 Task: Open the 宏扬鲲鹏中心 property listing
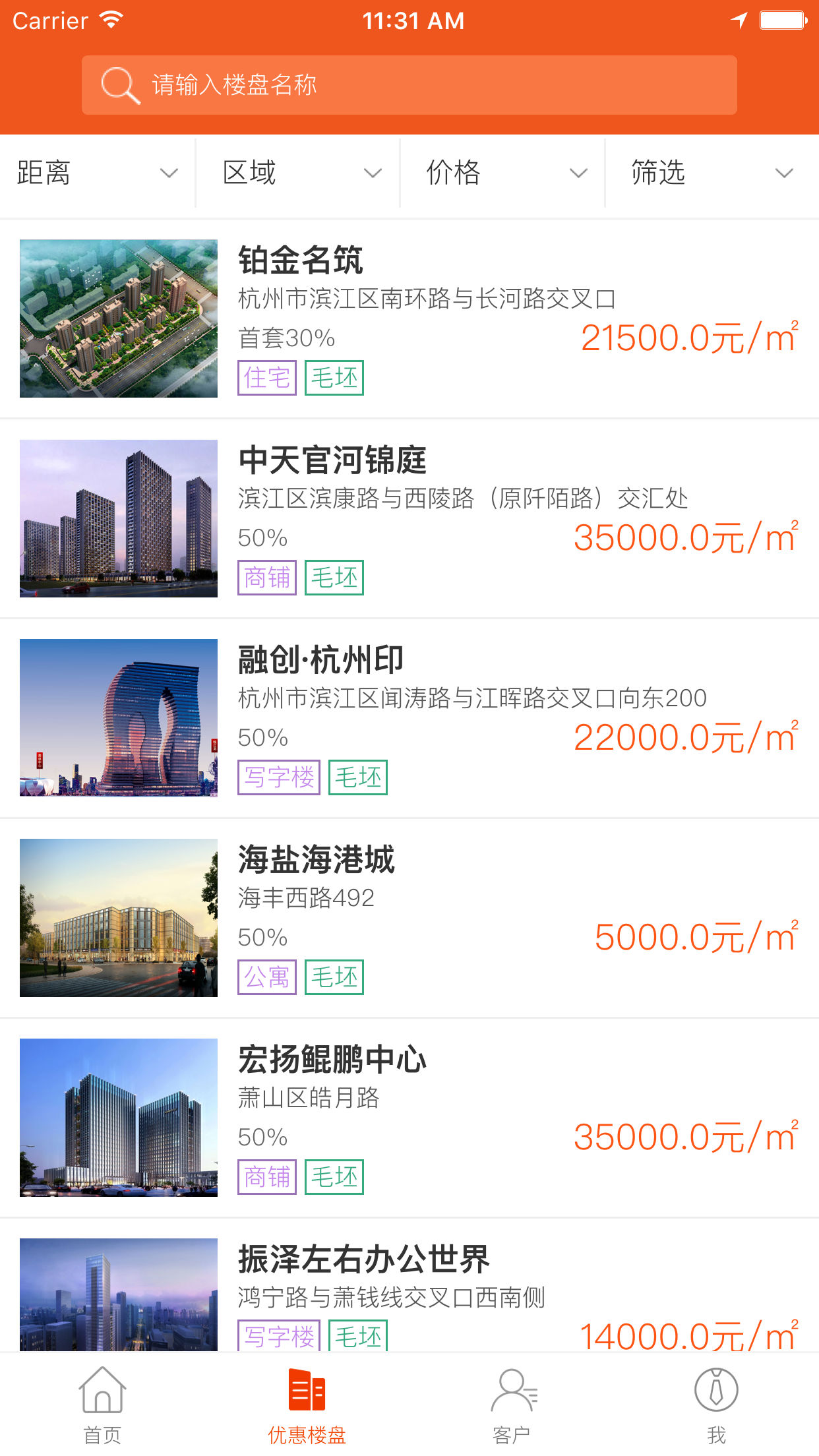[409, 1118]
